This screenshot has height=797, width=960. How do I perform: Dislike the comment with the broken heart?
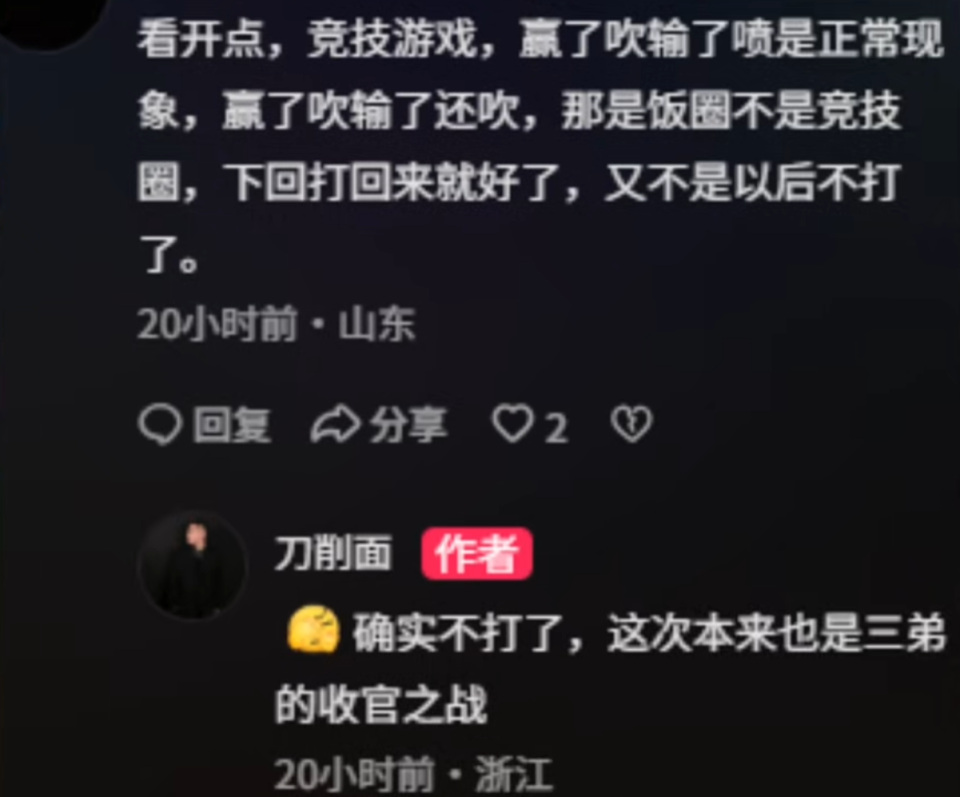(631, 426)
